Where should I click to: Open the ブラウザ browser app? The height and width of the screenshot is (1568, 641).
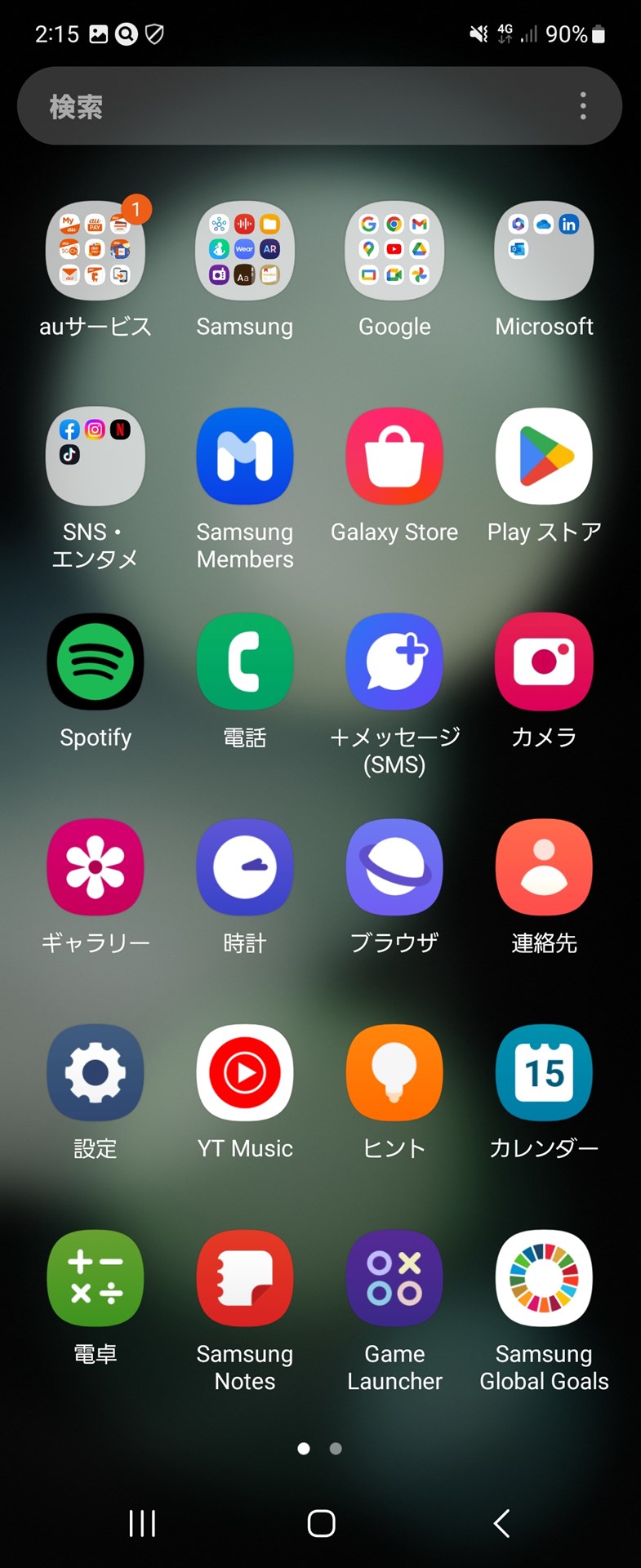tap(394, 867)
